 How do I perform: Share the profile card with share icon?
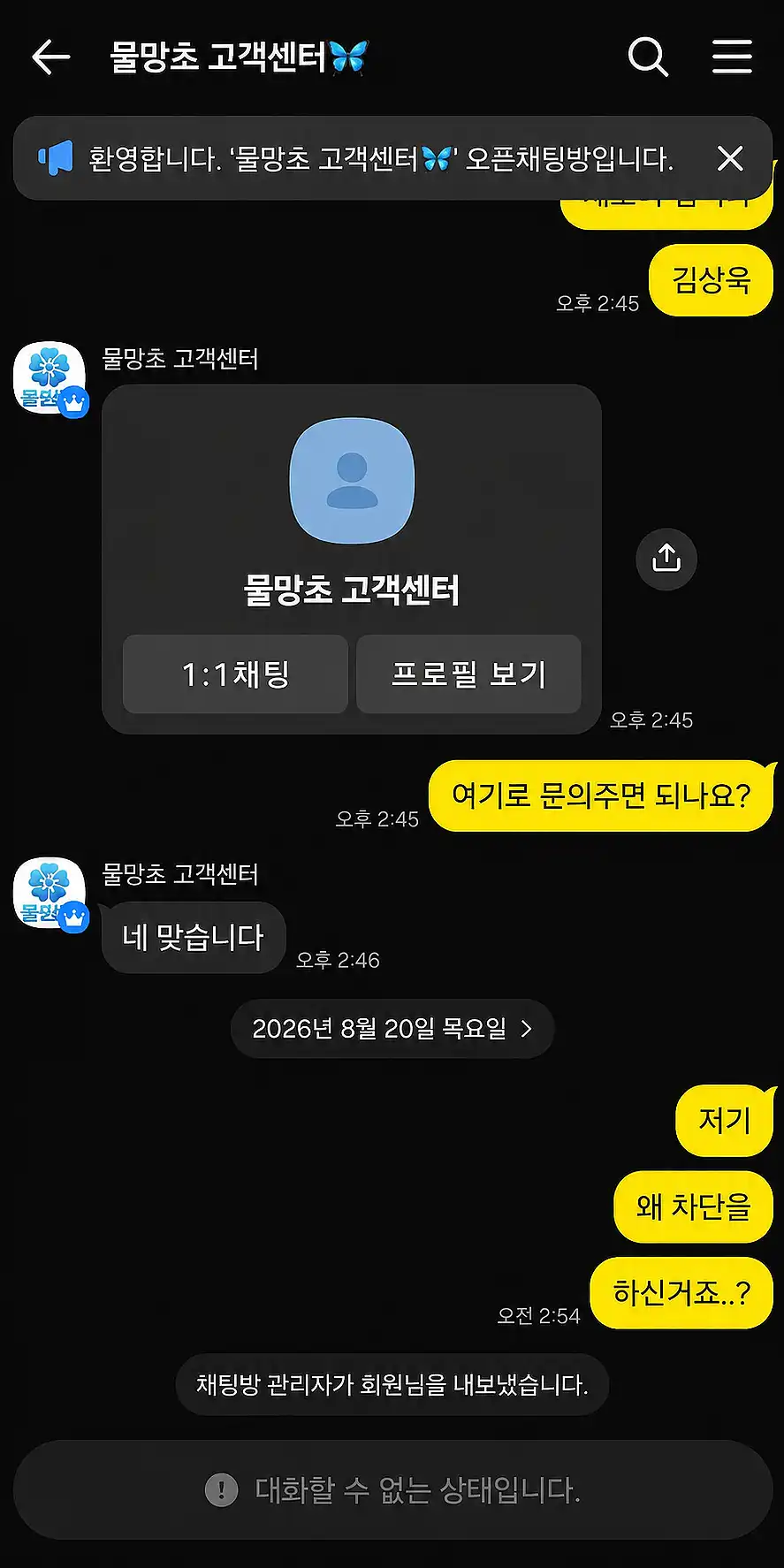666,559
